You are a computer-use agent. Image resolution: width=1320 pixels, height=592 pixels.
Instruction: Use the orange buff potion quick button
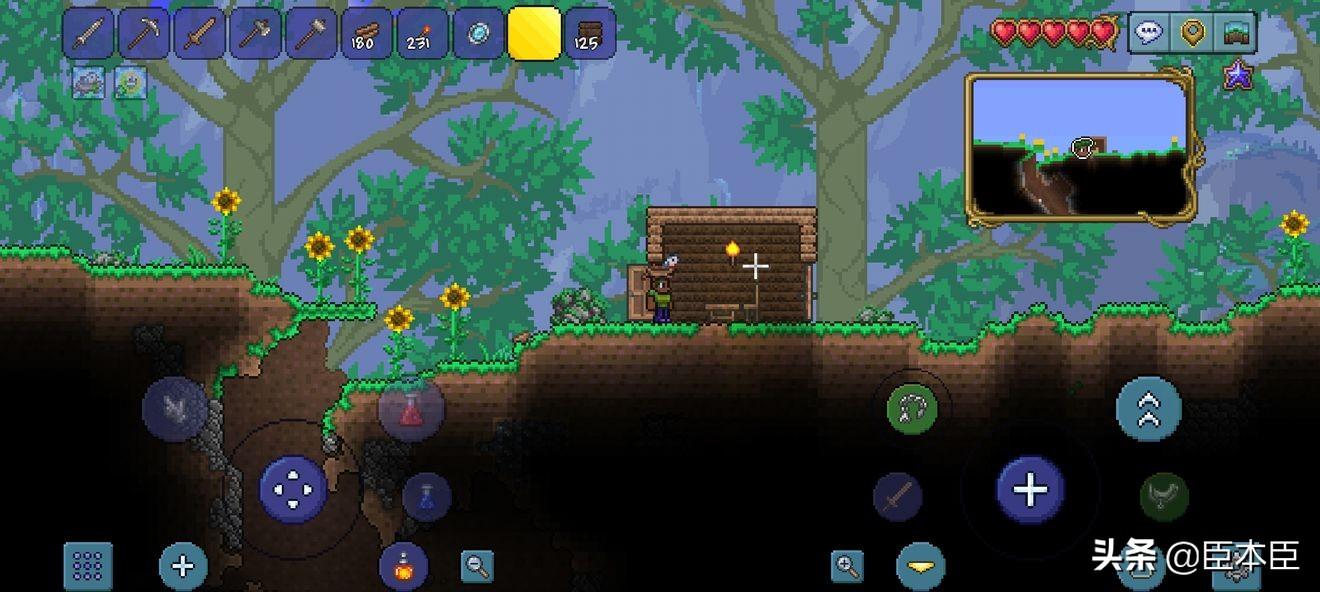(404, 568)
